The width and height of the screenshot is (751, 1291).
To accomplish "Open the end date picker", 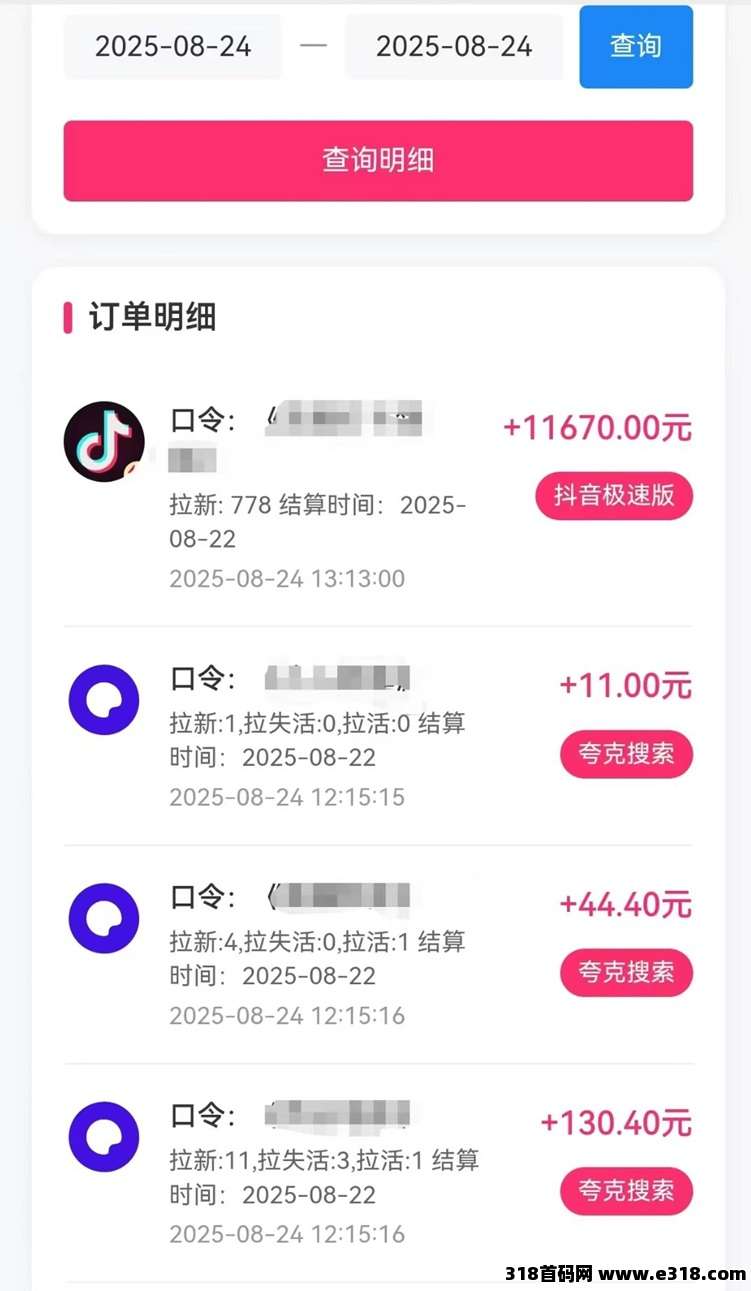I will tap(454, 46).
